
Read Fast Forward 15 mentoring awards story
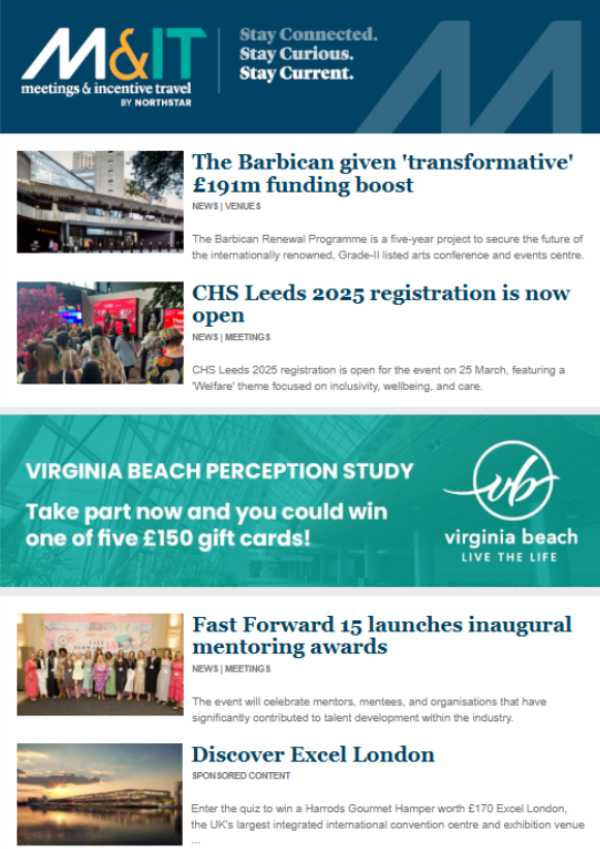(381, 635)
